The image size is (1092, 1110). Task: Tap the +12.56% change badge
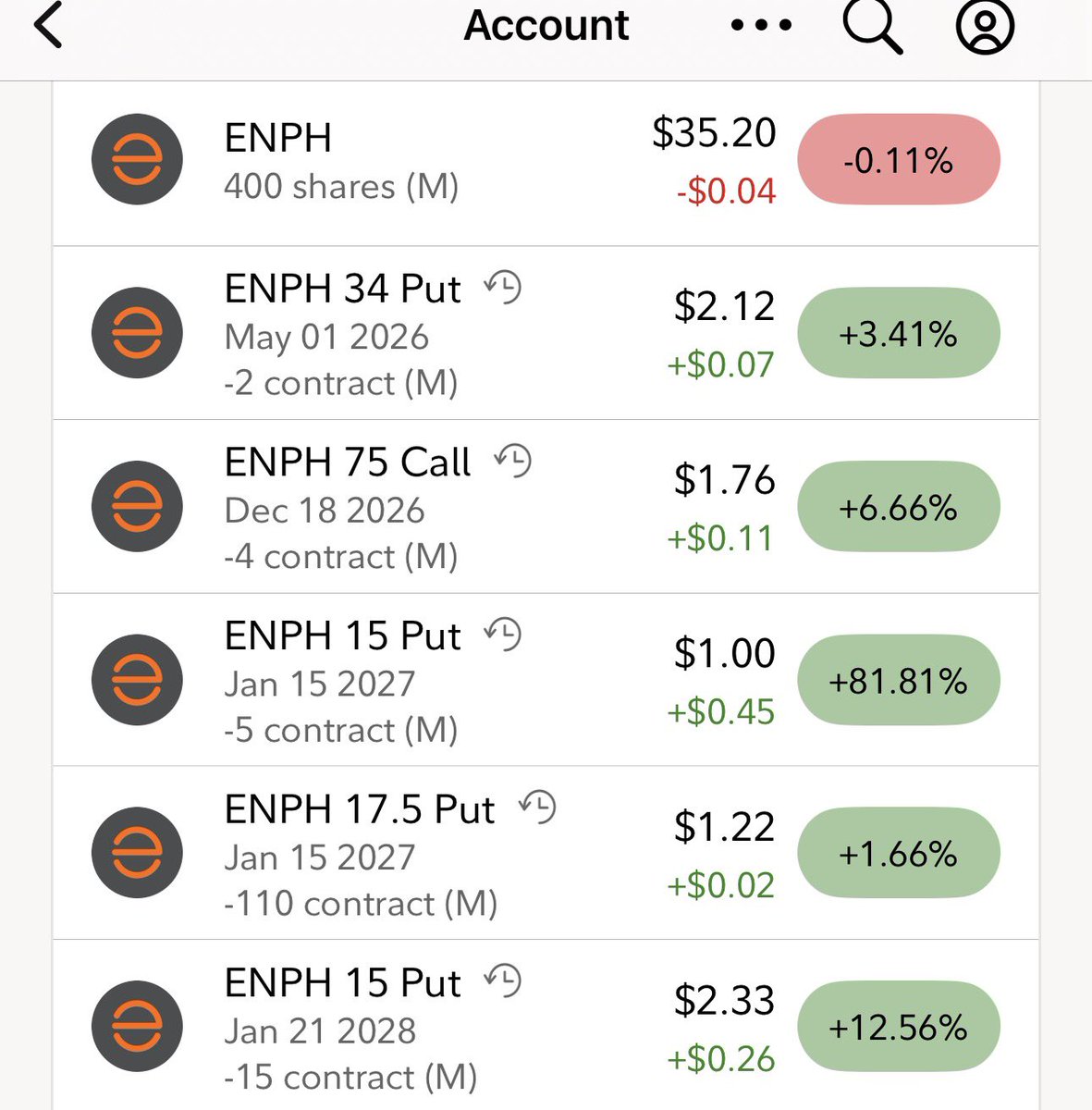898,1027
